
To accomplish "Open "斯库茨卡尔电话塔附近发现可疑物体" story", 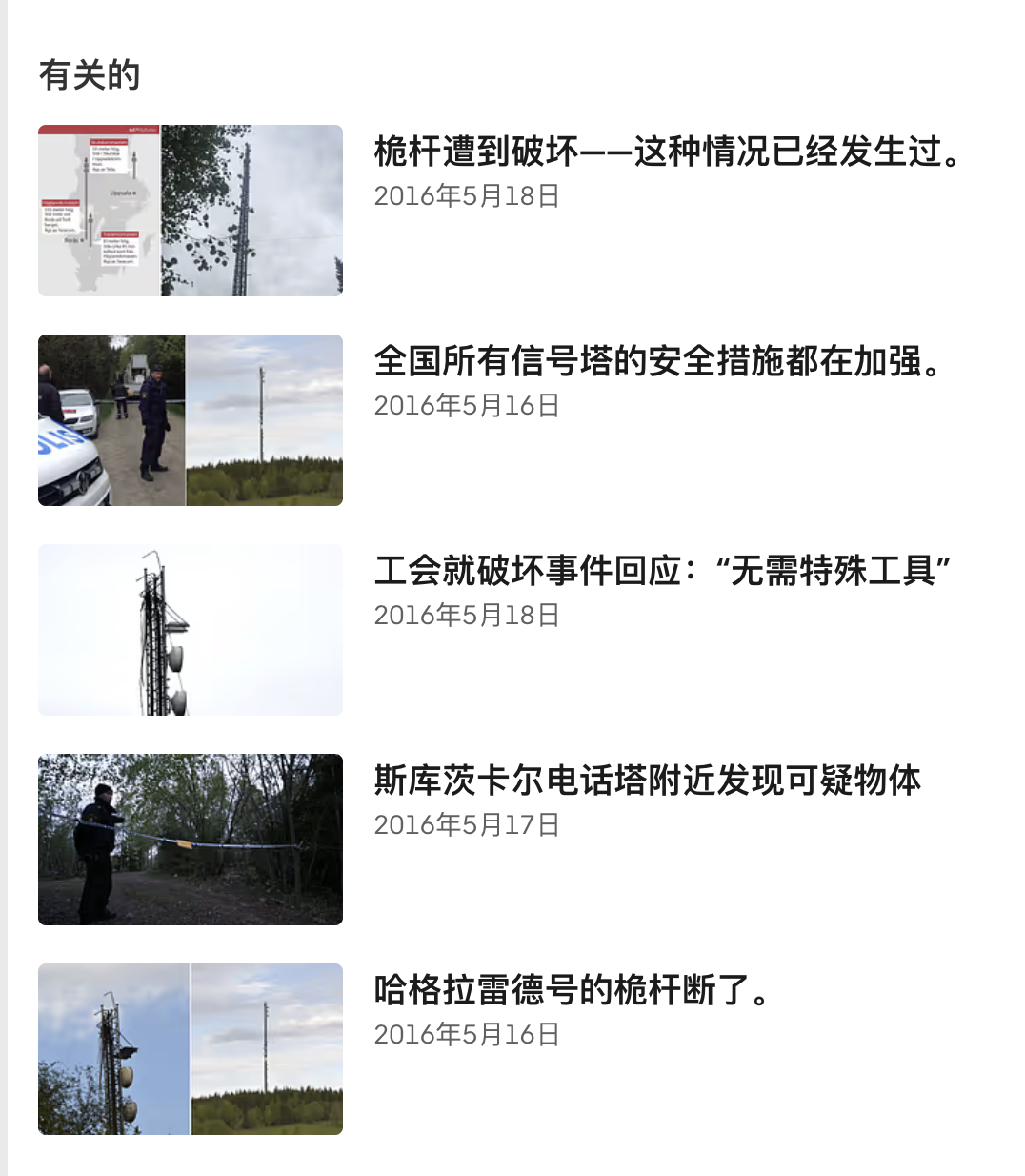I will 647,781.
